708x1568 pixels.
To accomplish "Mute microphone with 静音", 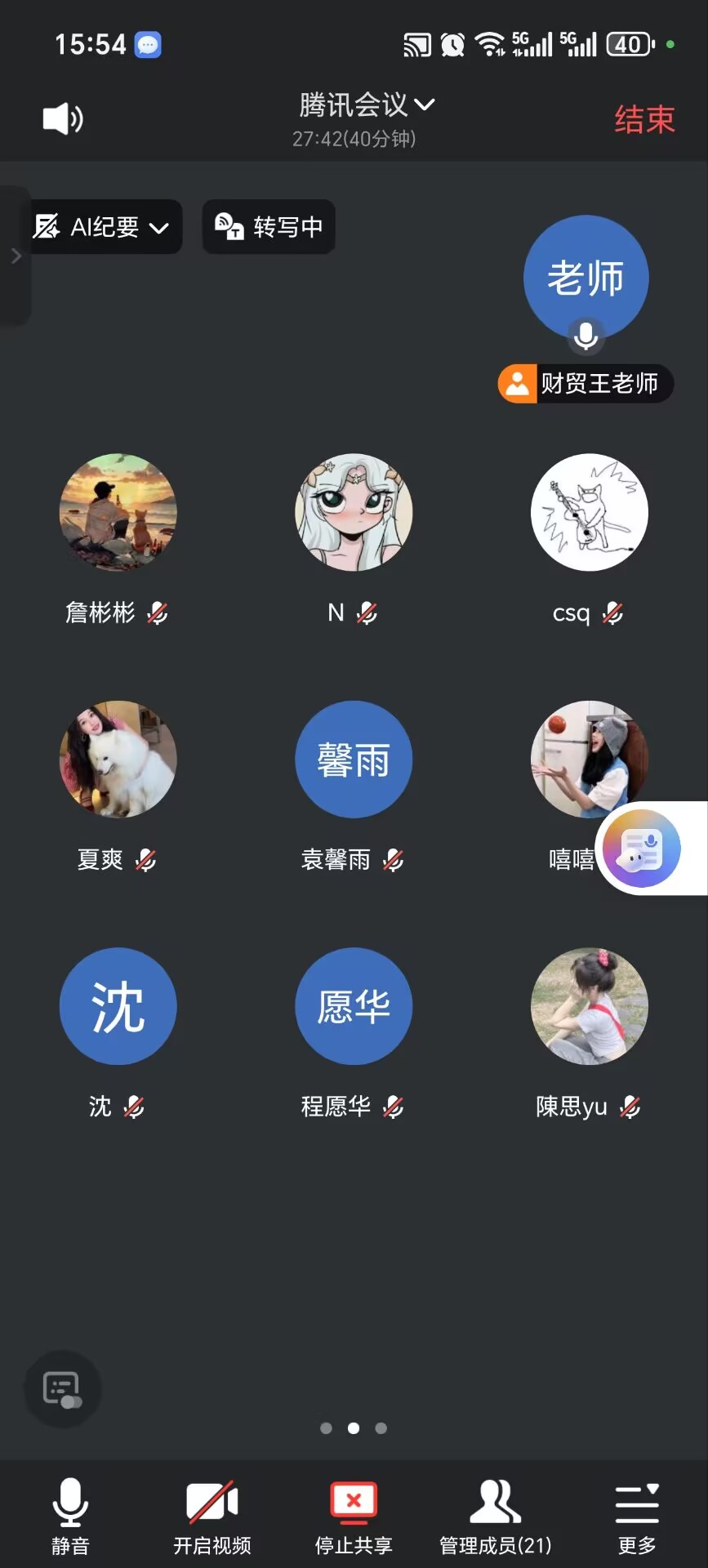I will pyautogui.click(x=70, y=1516).
